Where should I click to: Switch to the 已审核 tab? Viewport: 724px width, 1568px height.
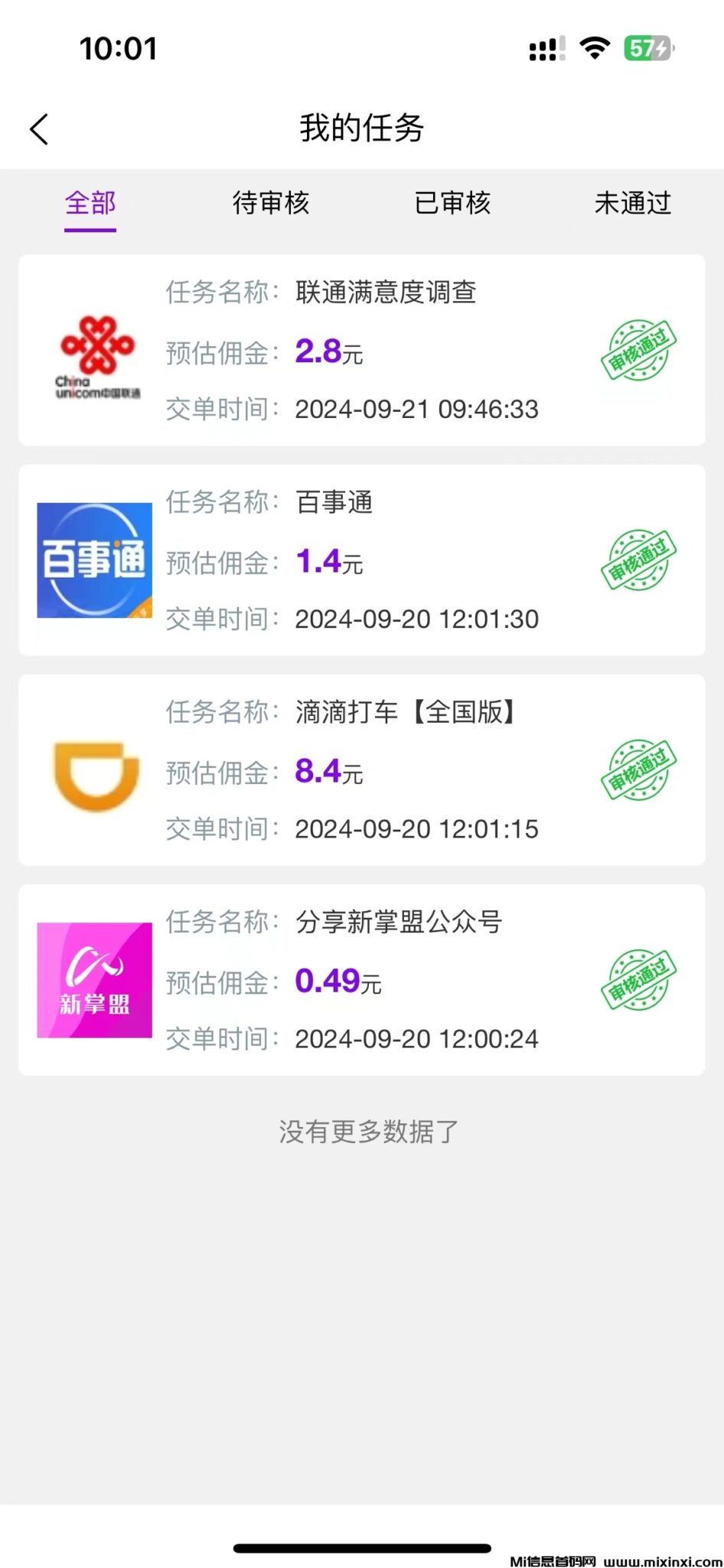452,203
